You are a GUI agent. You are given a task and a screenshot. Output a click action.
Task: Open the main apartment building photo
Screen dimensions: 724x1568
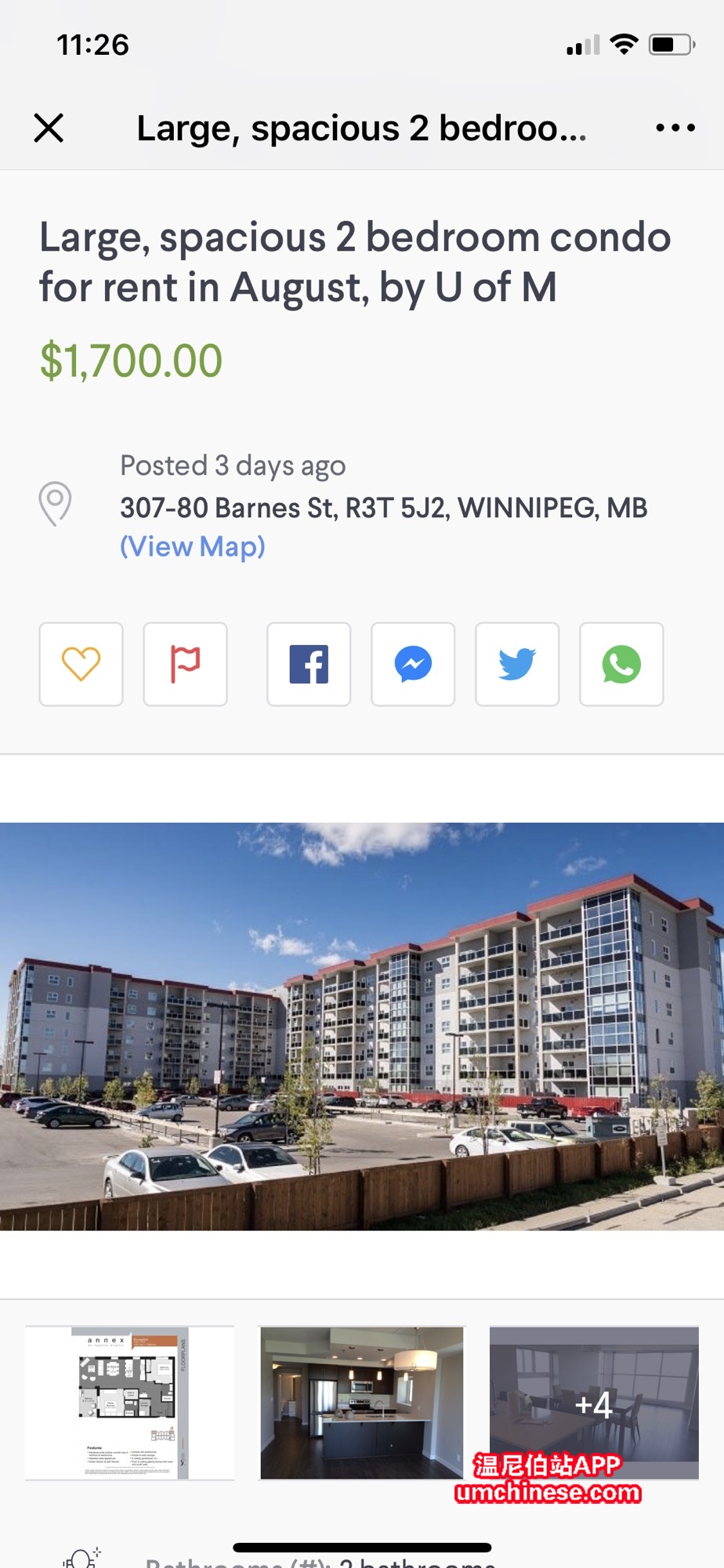[362, 1026]
